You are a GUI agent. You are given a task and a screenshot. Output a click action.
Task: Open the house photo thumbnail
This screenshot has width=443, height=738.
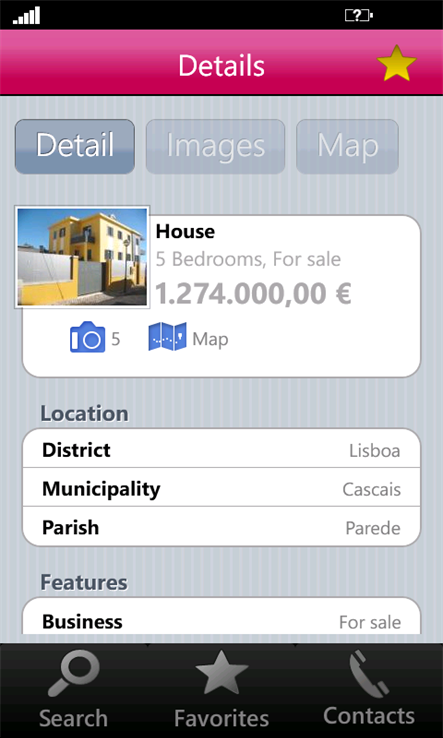click(x=82, y=257)
